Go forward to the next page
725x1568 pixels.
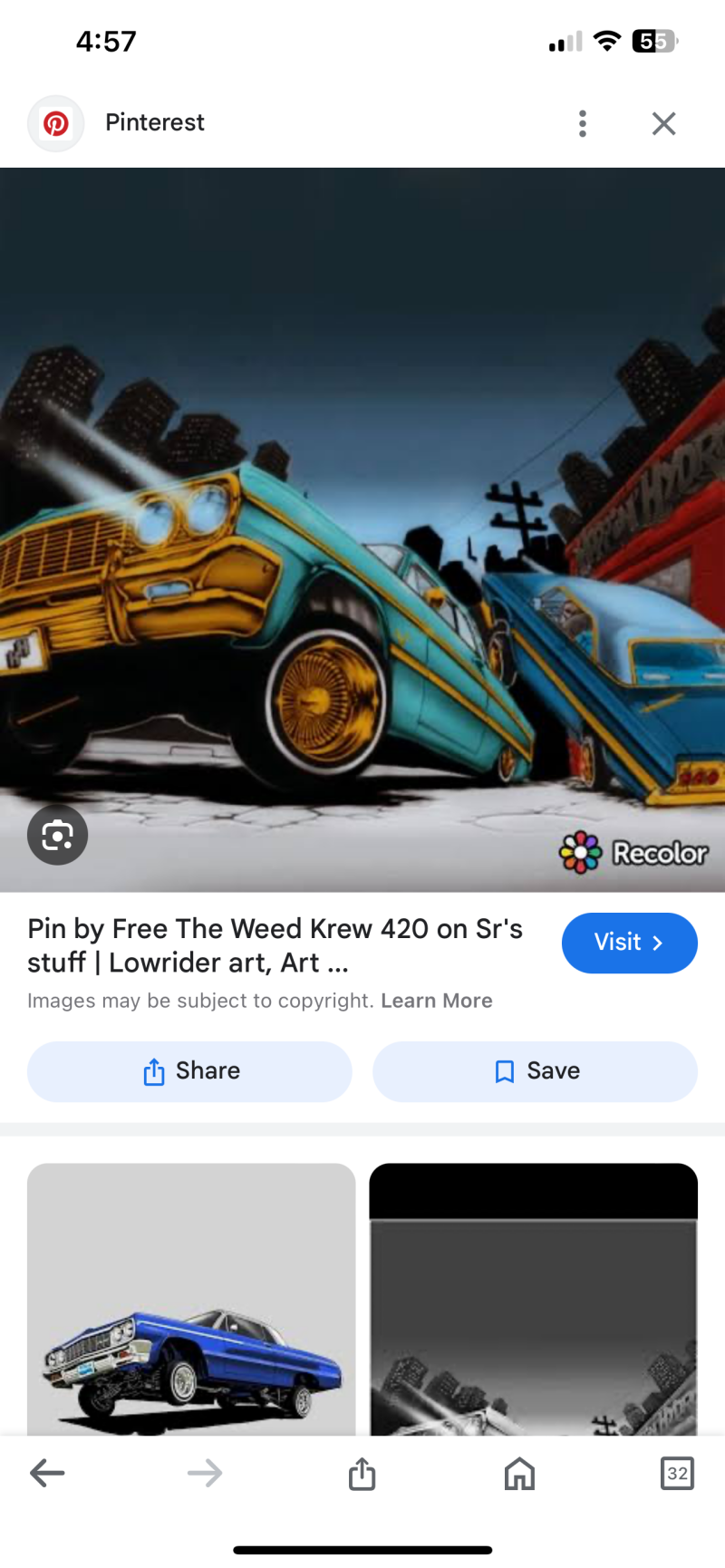[205, 1473]
